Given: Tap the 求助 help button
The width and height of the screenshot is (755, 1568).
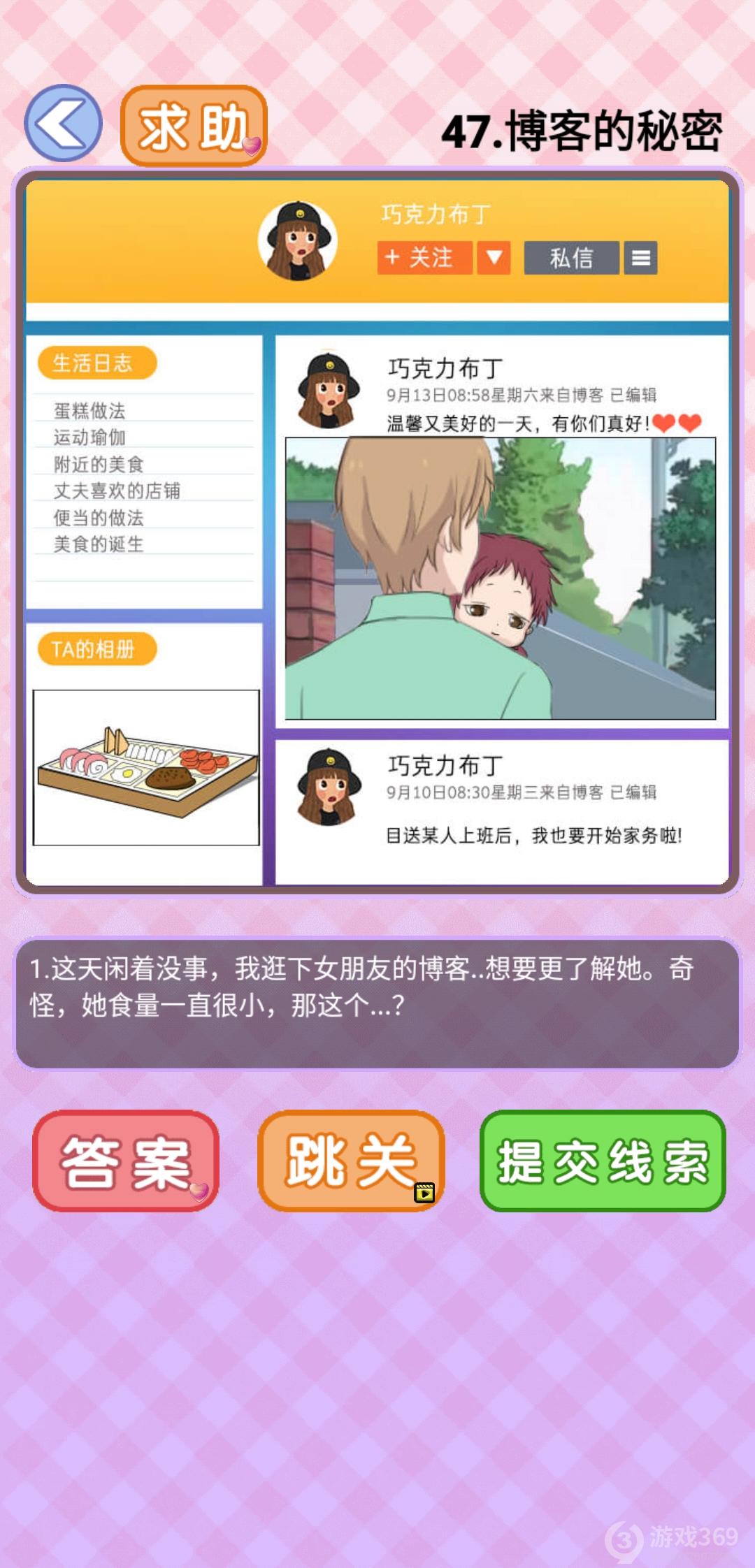Looking at the screenshot, I should coord(193,126).
